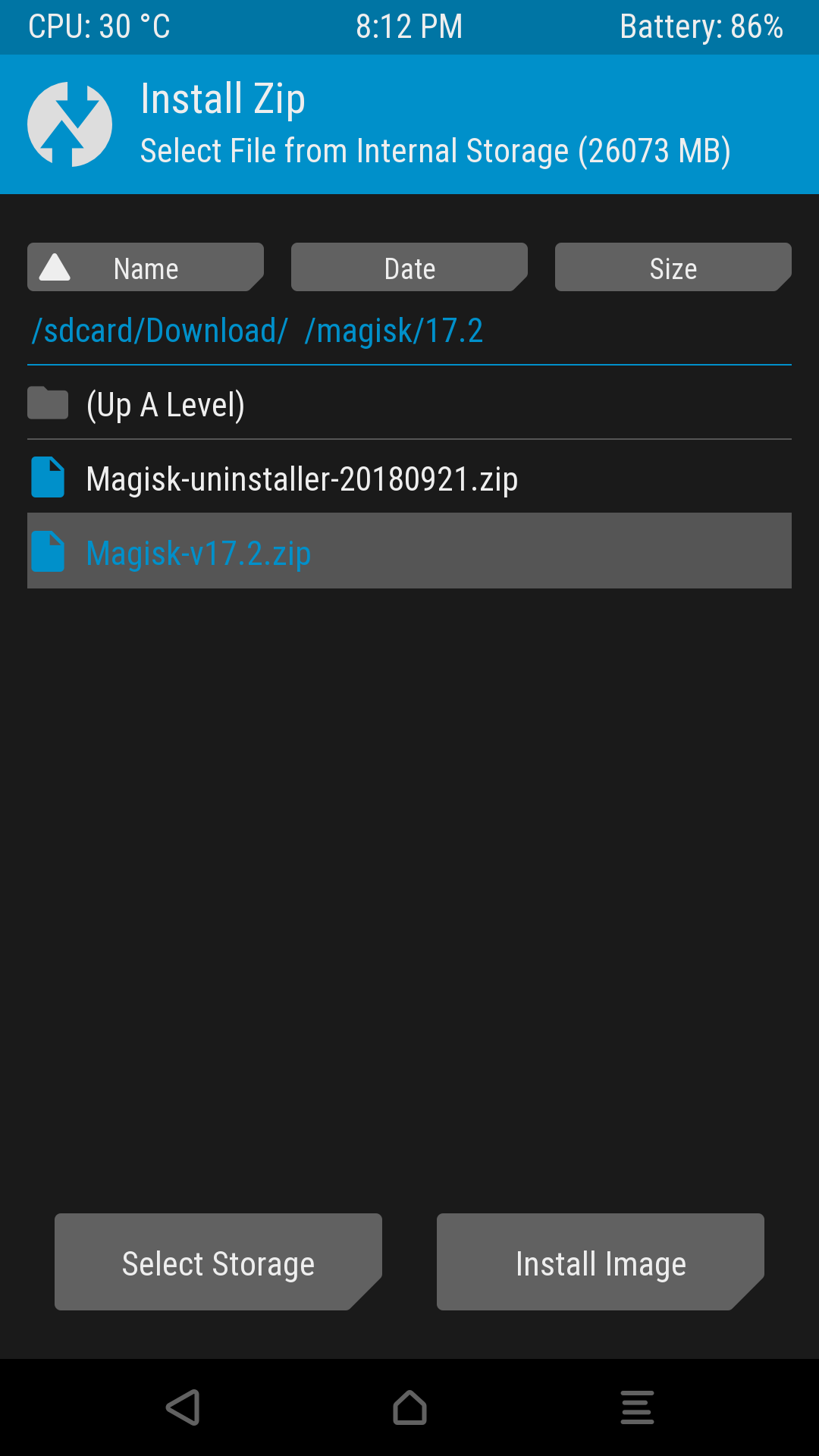Switch to Install Image mode

[x=600, y=1263]
